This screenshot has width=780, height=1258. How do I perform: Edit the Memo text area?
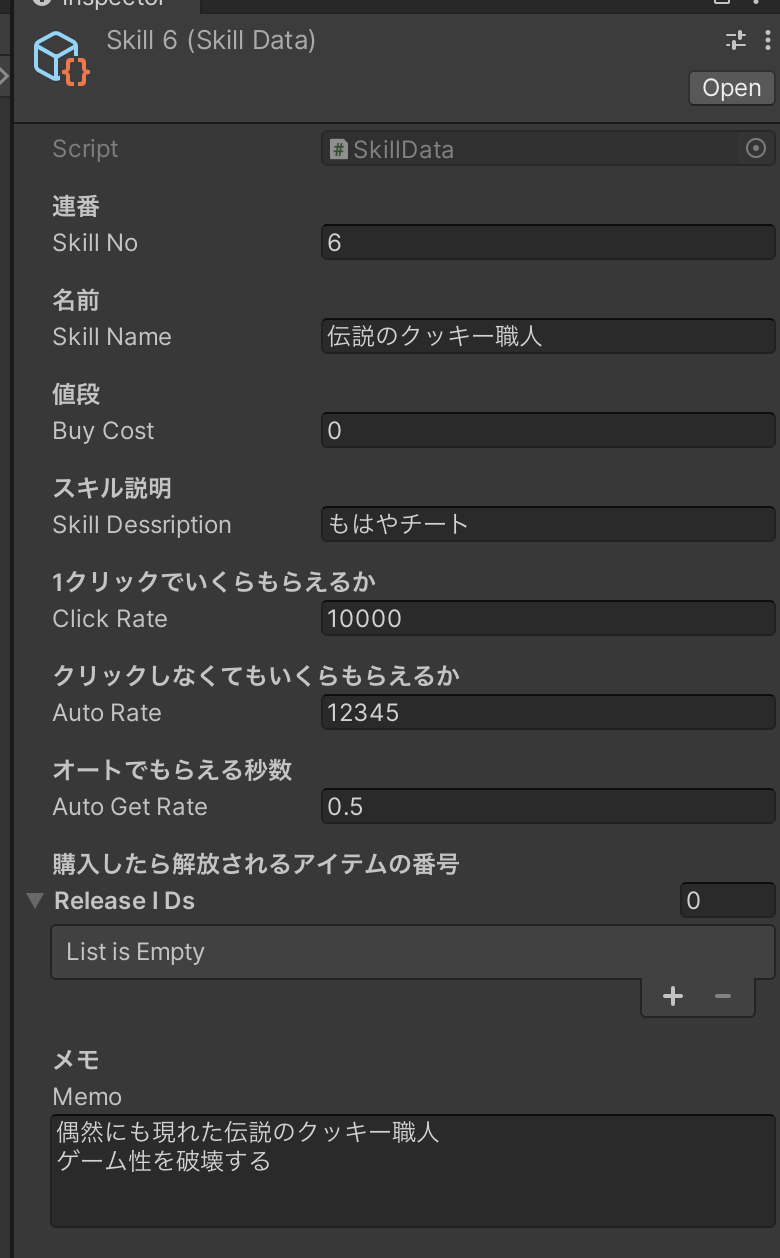pos(412,1172)
